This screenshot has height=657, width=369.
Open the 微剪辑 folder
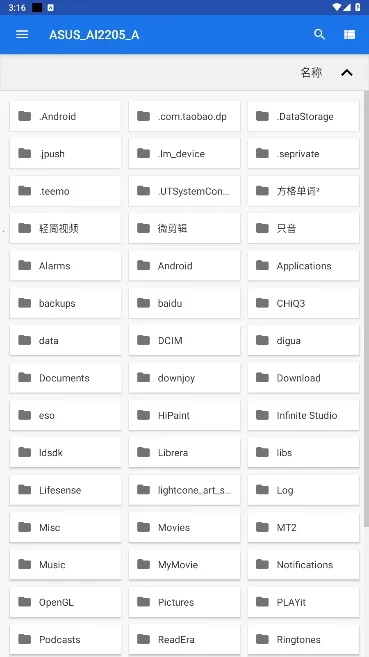click(x=184, y=228)
